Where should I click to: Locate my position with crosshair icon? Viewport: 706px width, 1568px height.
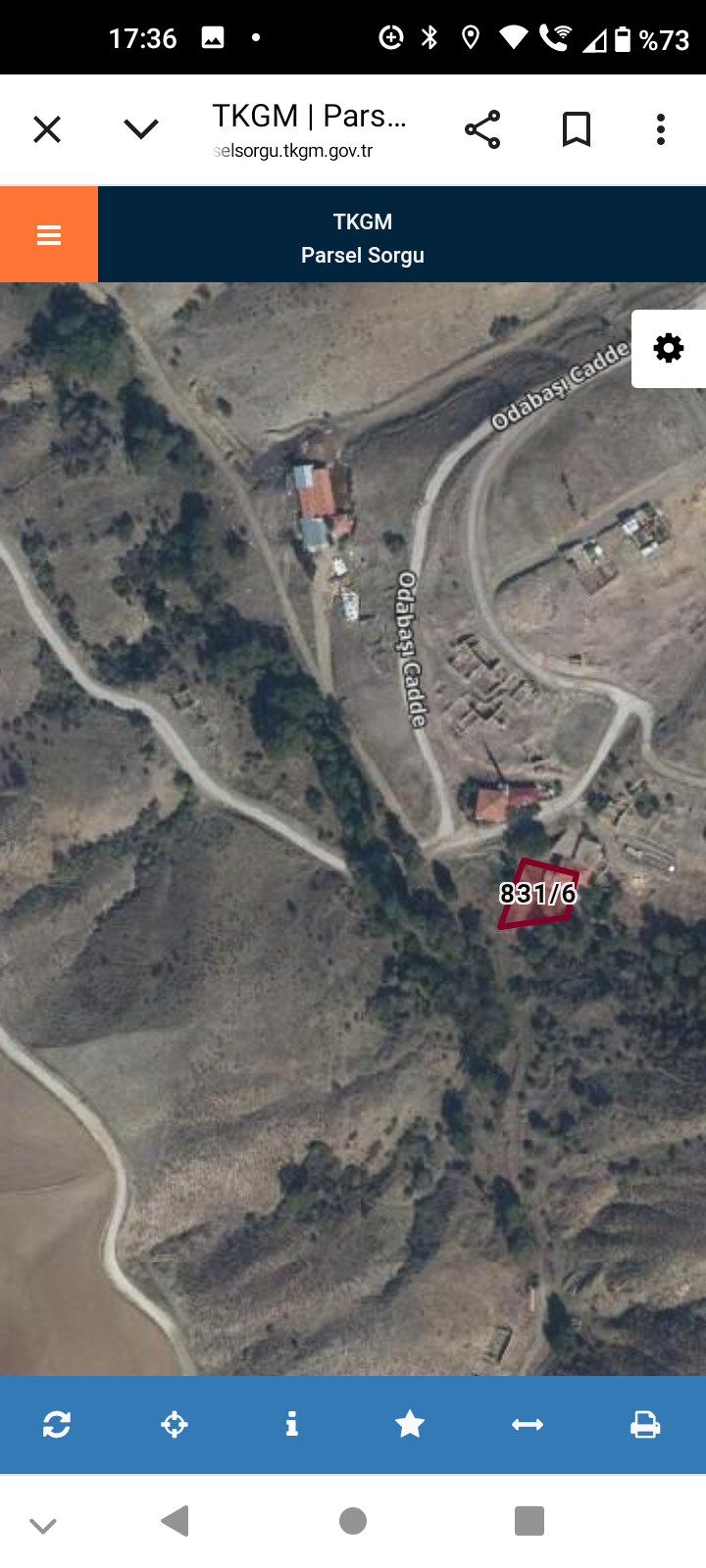click(175, 1424)
